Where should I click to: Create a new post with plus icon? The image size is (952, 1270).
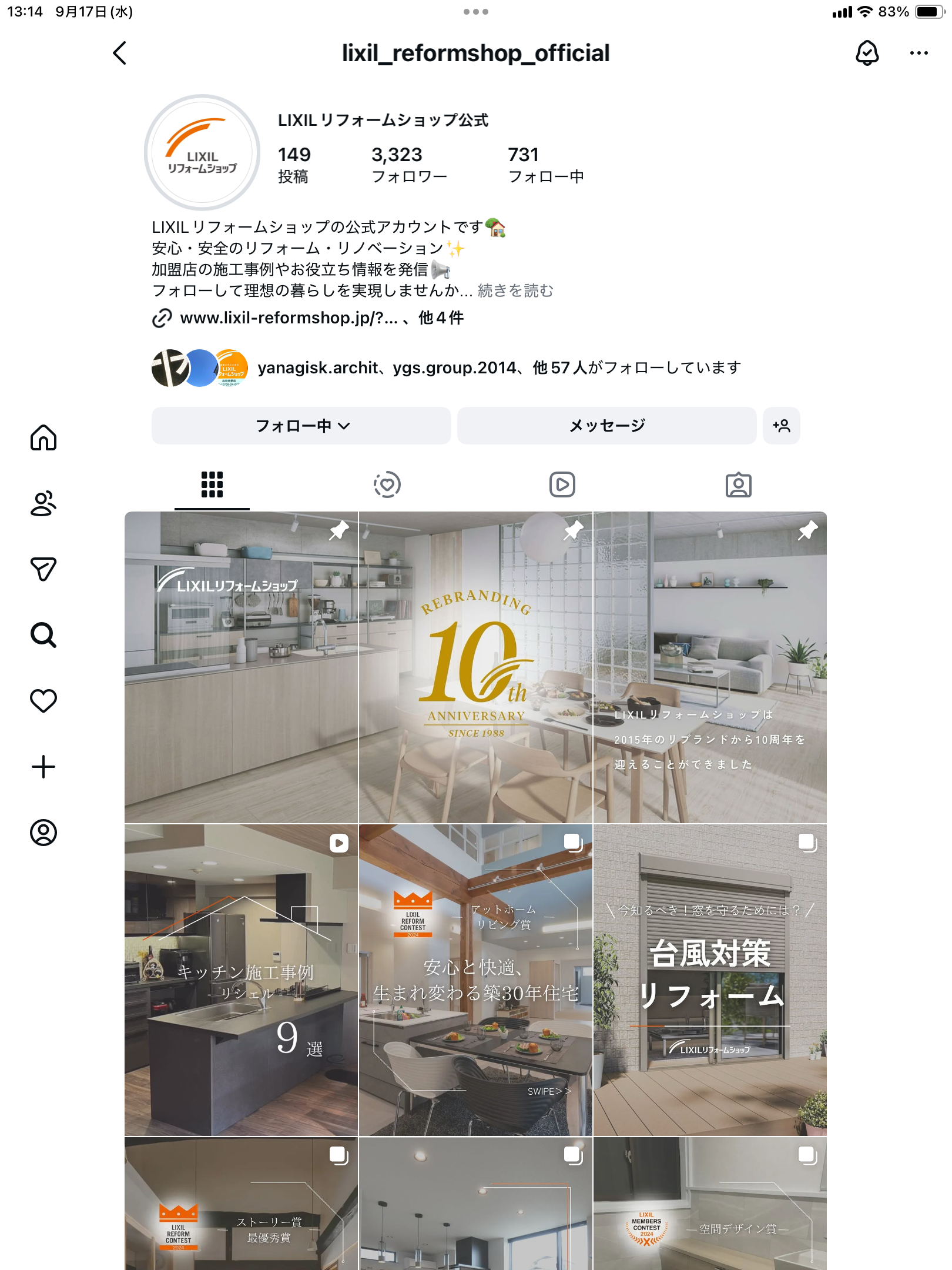[x=43, y=767]
